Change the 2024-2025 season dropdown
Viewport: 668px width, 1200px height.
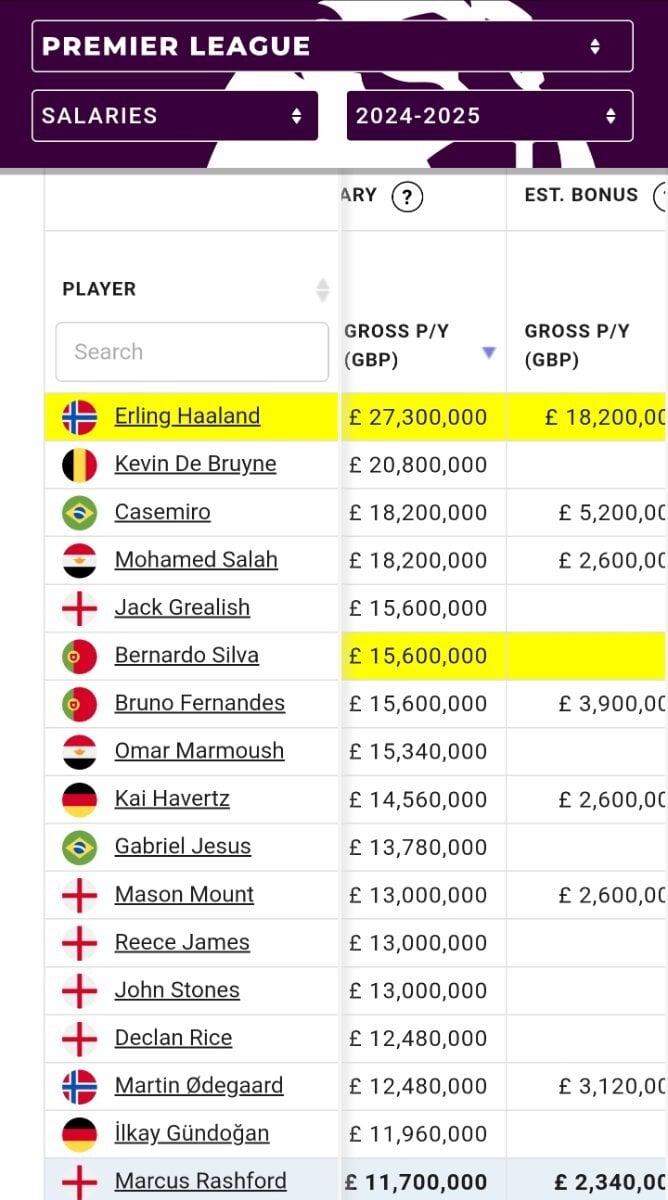tap(489, 116)
